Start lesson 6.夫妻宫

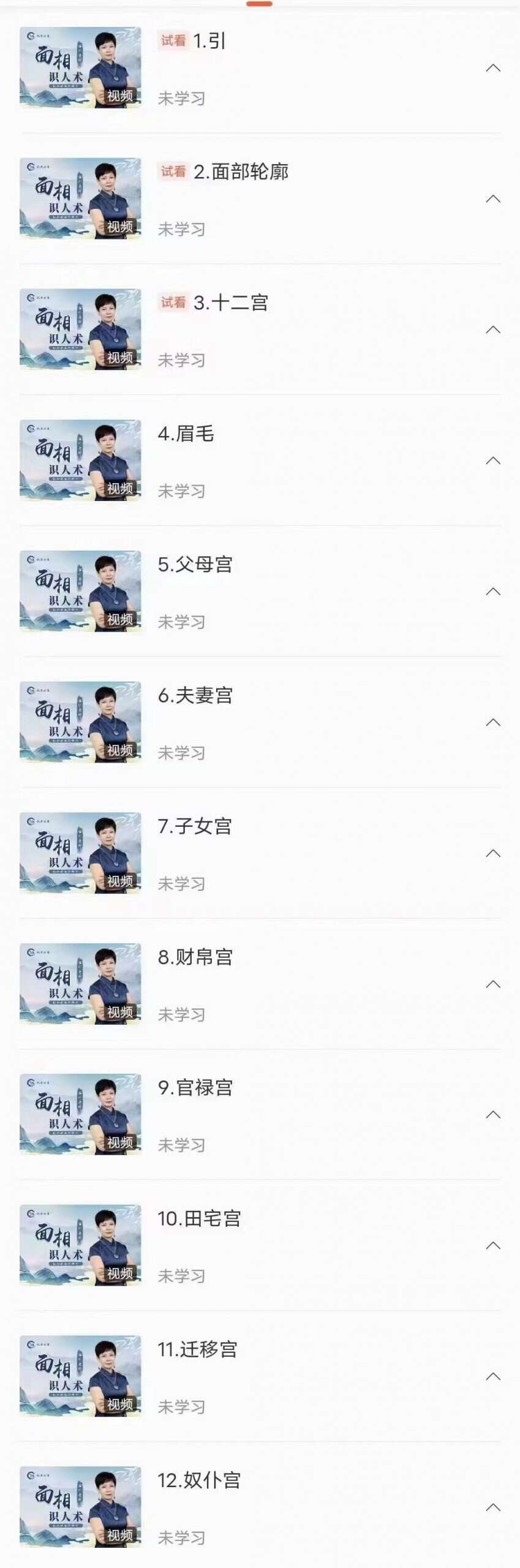tap(195, 695)
